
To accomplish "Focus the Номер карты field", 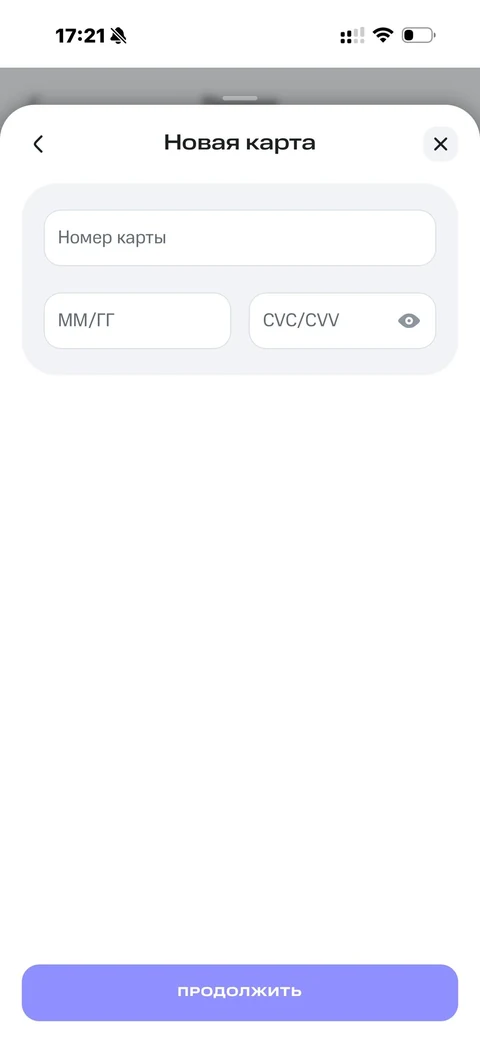I will coord(240,238).
